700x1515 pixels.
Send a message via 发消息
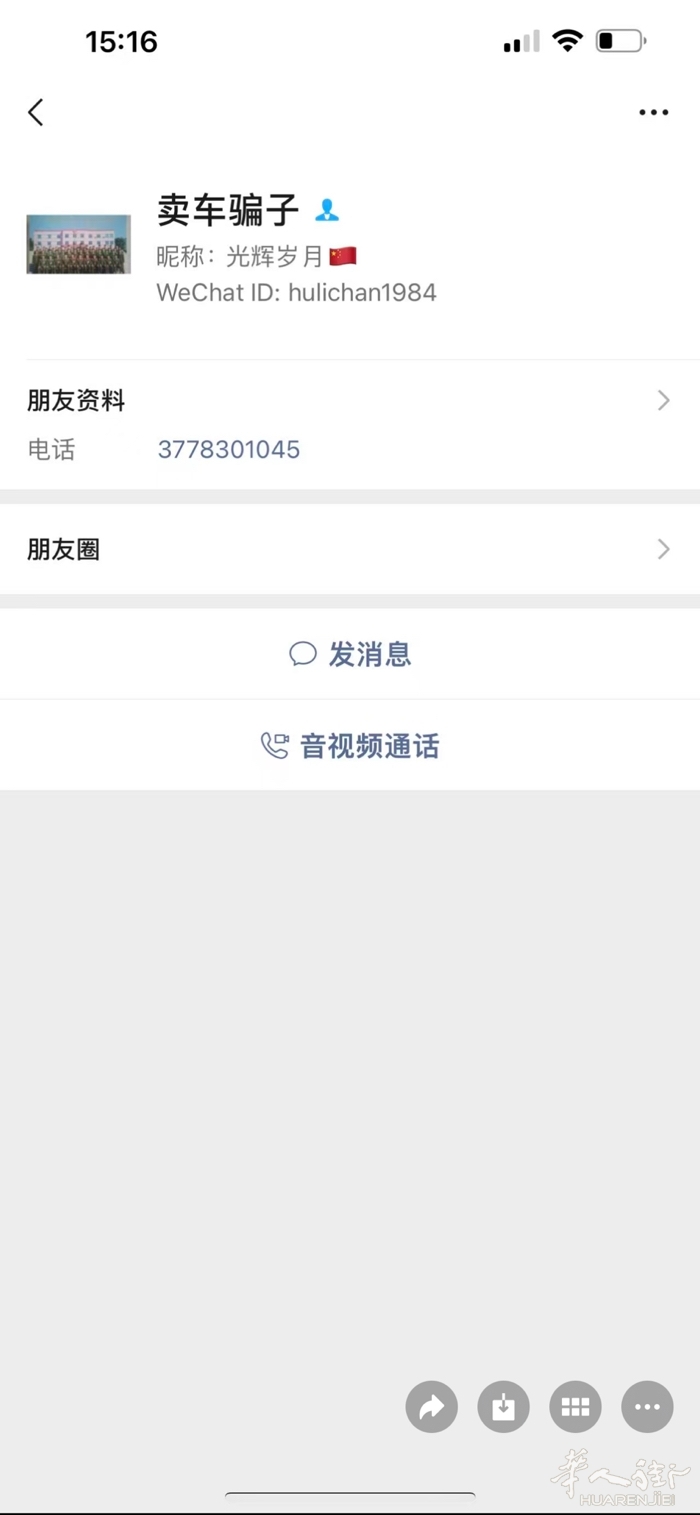[350, 654]
